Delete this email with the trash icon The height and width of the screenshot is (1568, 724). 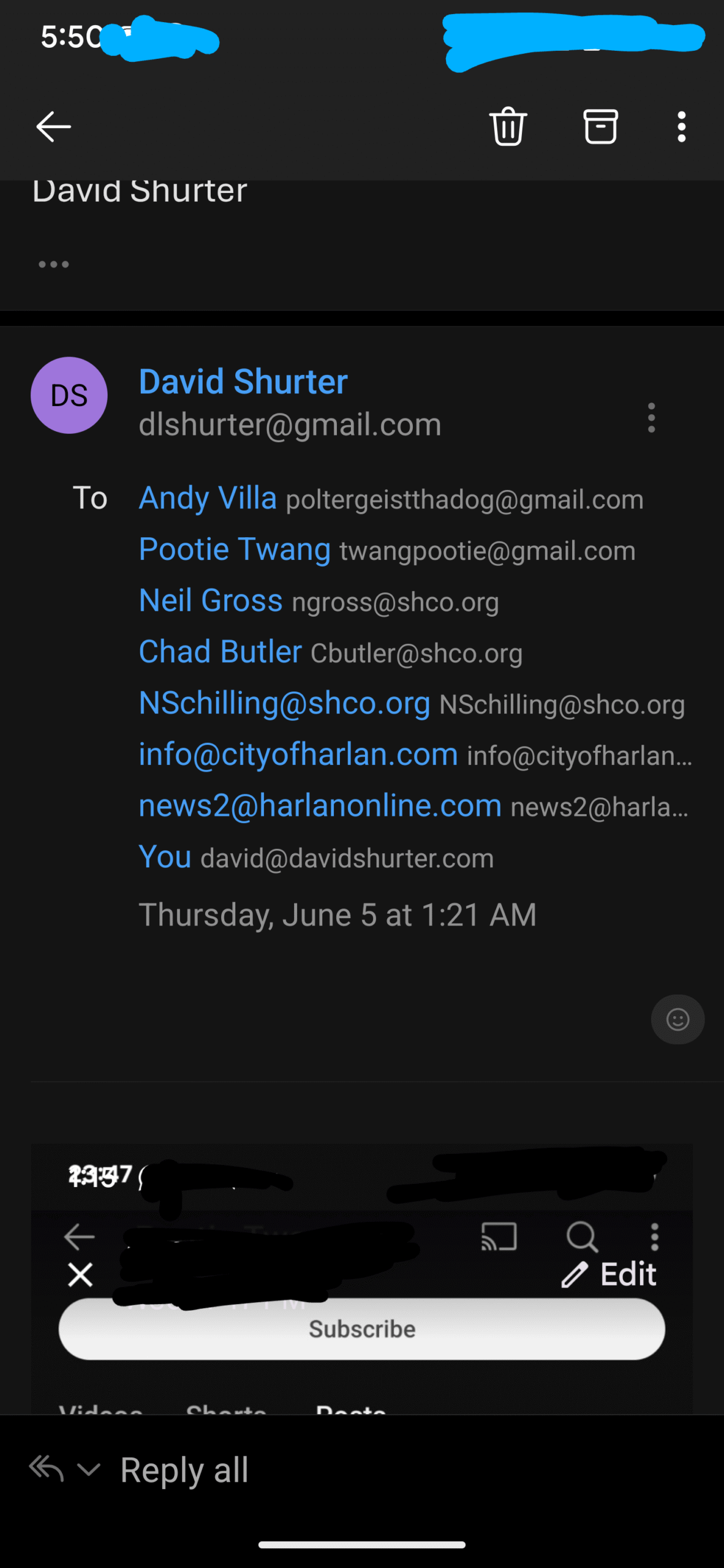pyautogui.click(x=508, y=127)
